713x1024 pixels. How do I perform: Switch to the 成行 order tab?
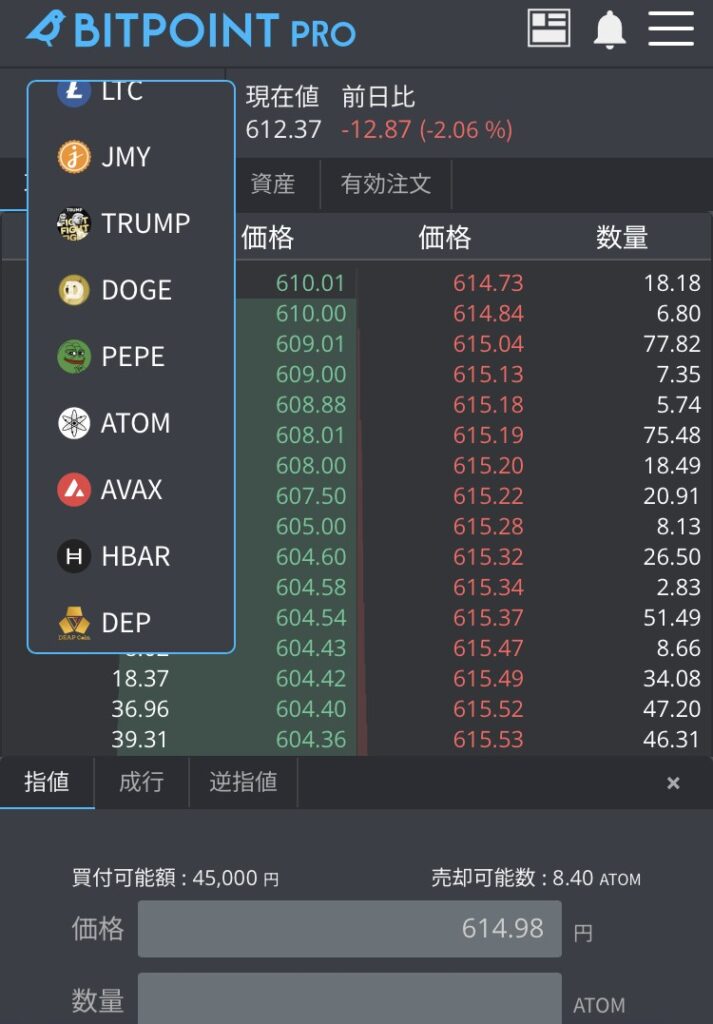141,782
